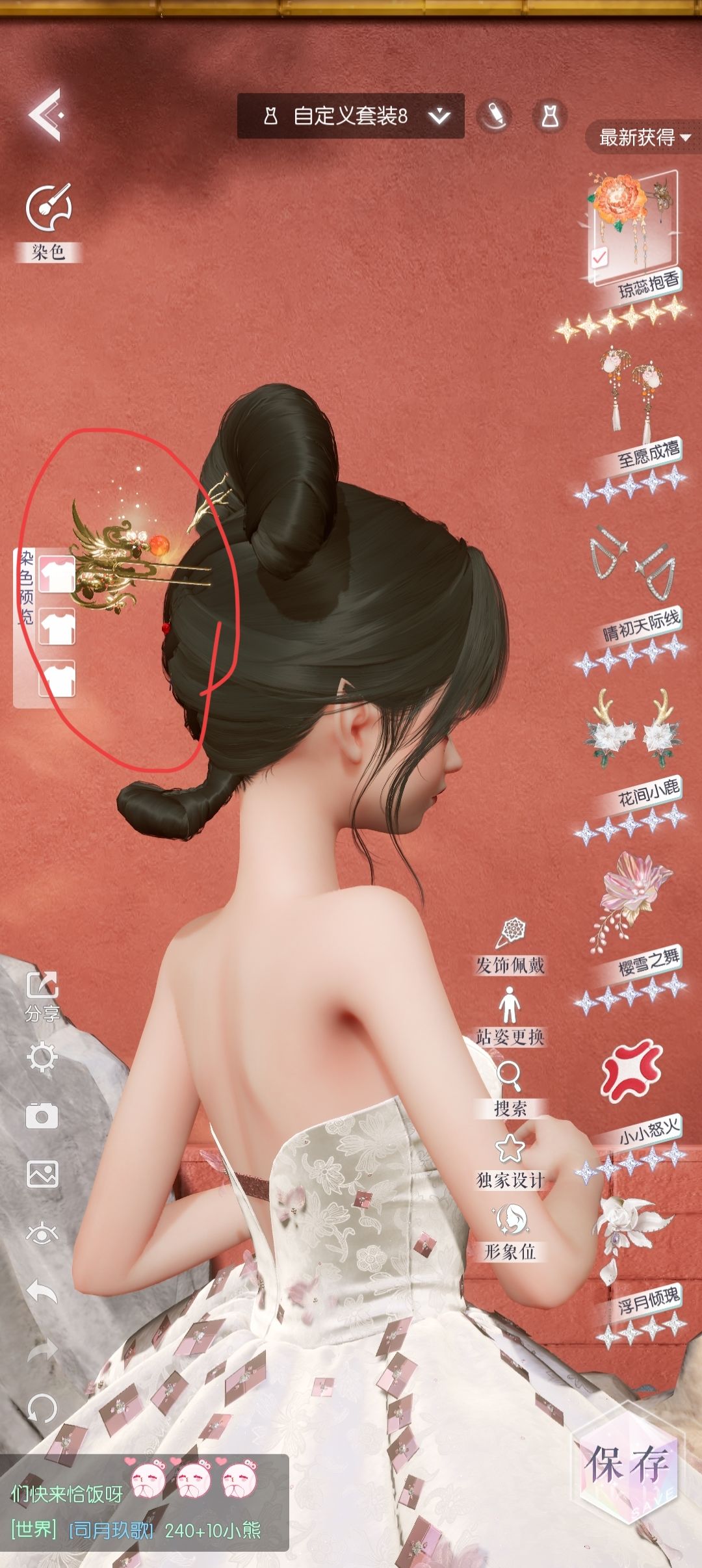Tap the back arrow

[x=45, y=114]
